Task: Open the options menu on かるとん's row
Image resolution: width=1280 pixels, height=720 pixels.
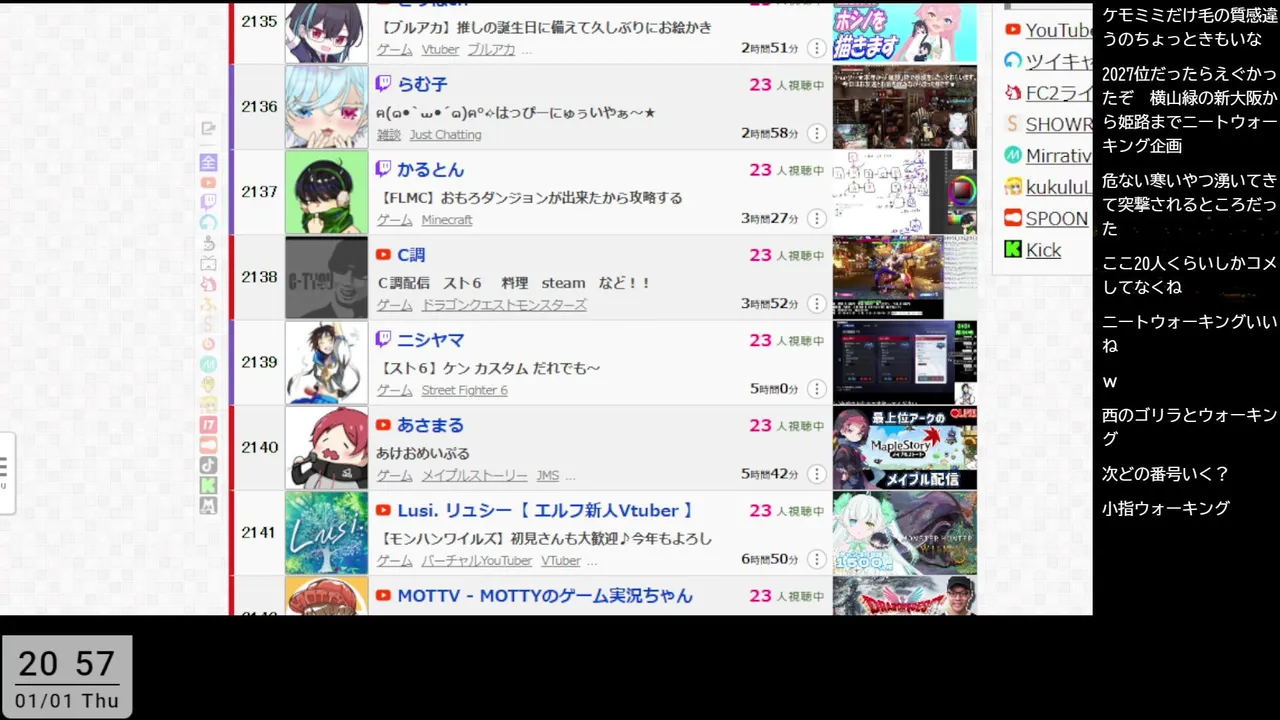Action: click(817, 218)
